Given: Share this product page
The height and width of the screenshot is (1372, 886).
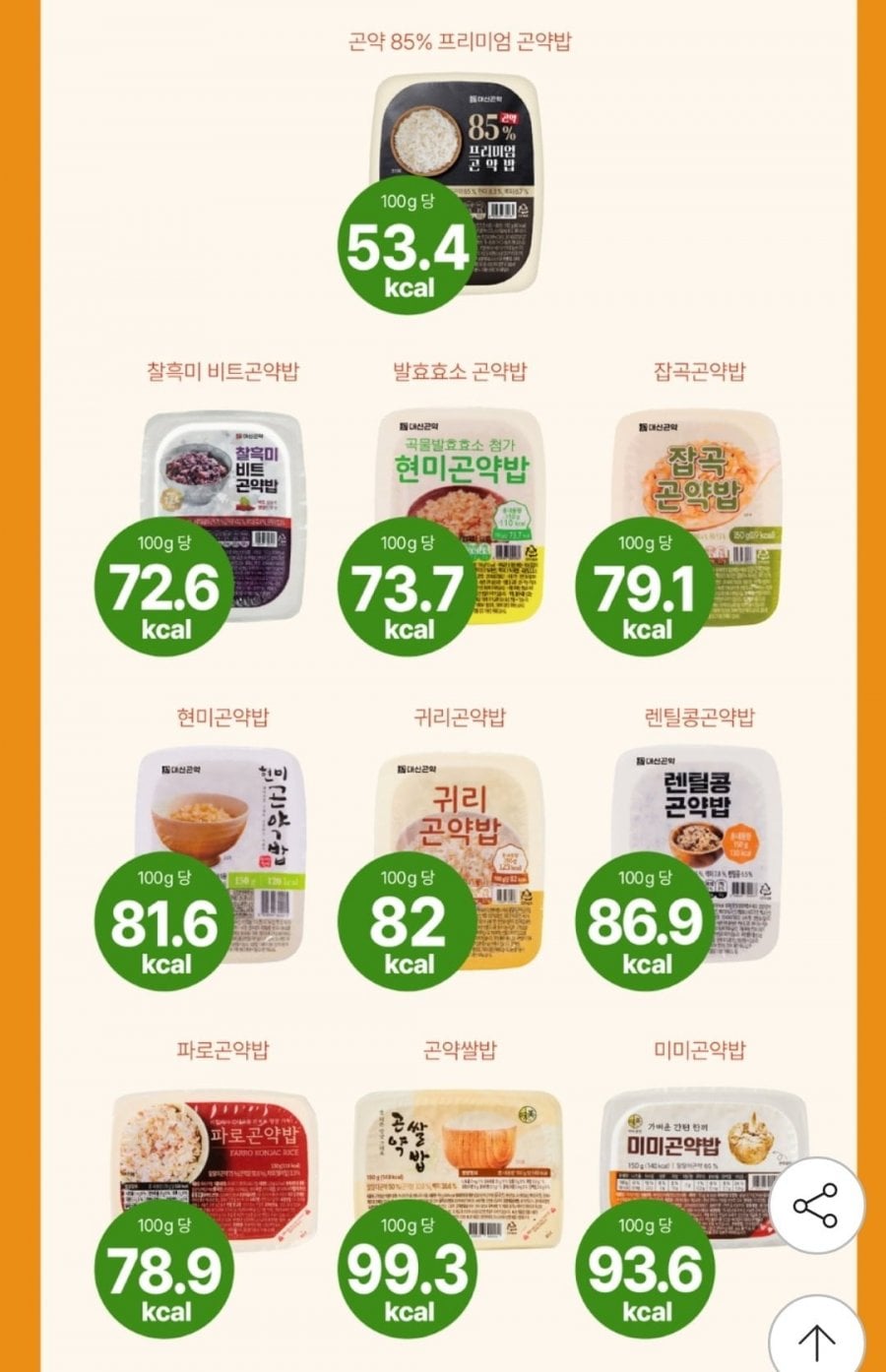Looking at the screenshot, I should click(816, 1205).
